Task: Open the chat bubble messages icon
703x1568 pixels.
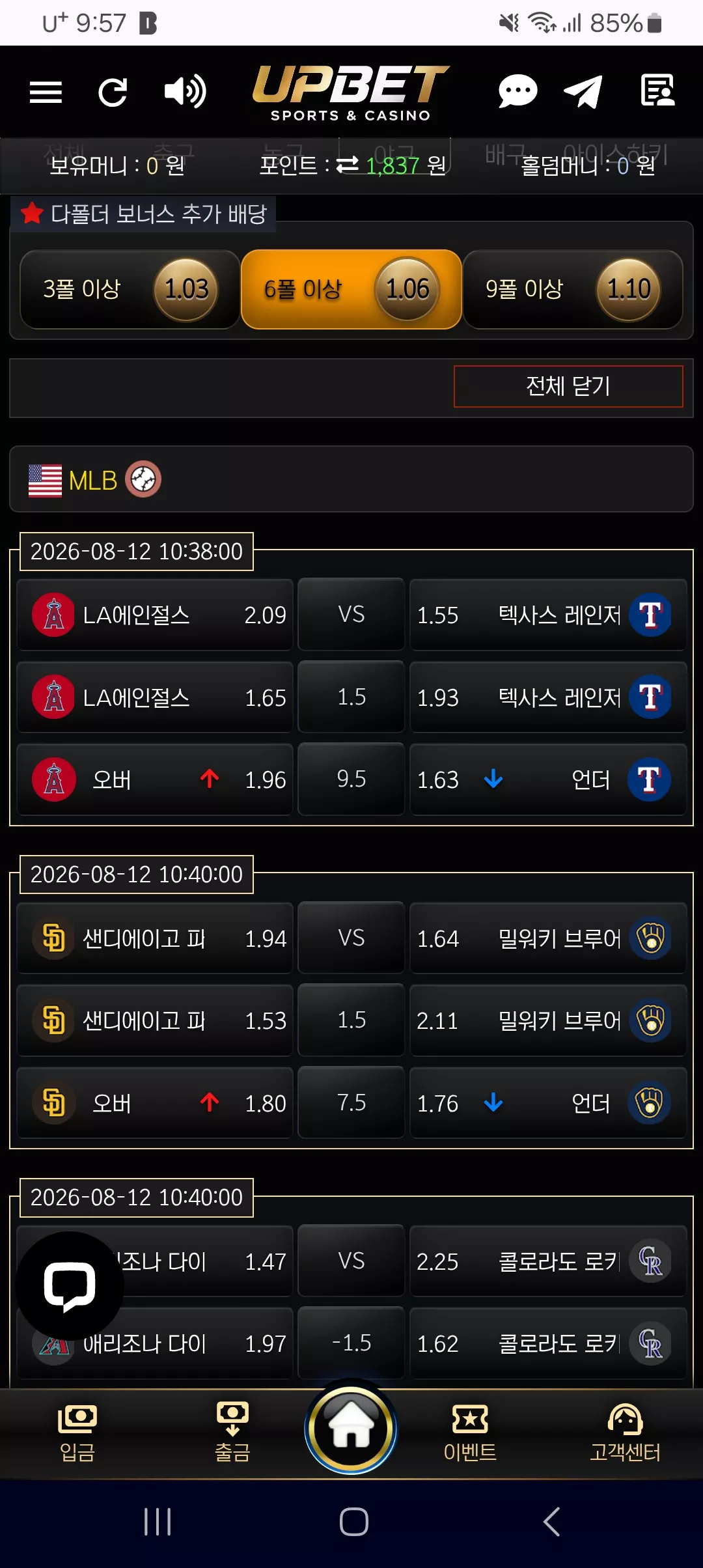Action: (517, 91)
